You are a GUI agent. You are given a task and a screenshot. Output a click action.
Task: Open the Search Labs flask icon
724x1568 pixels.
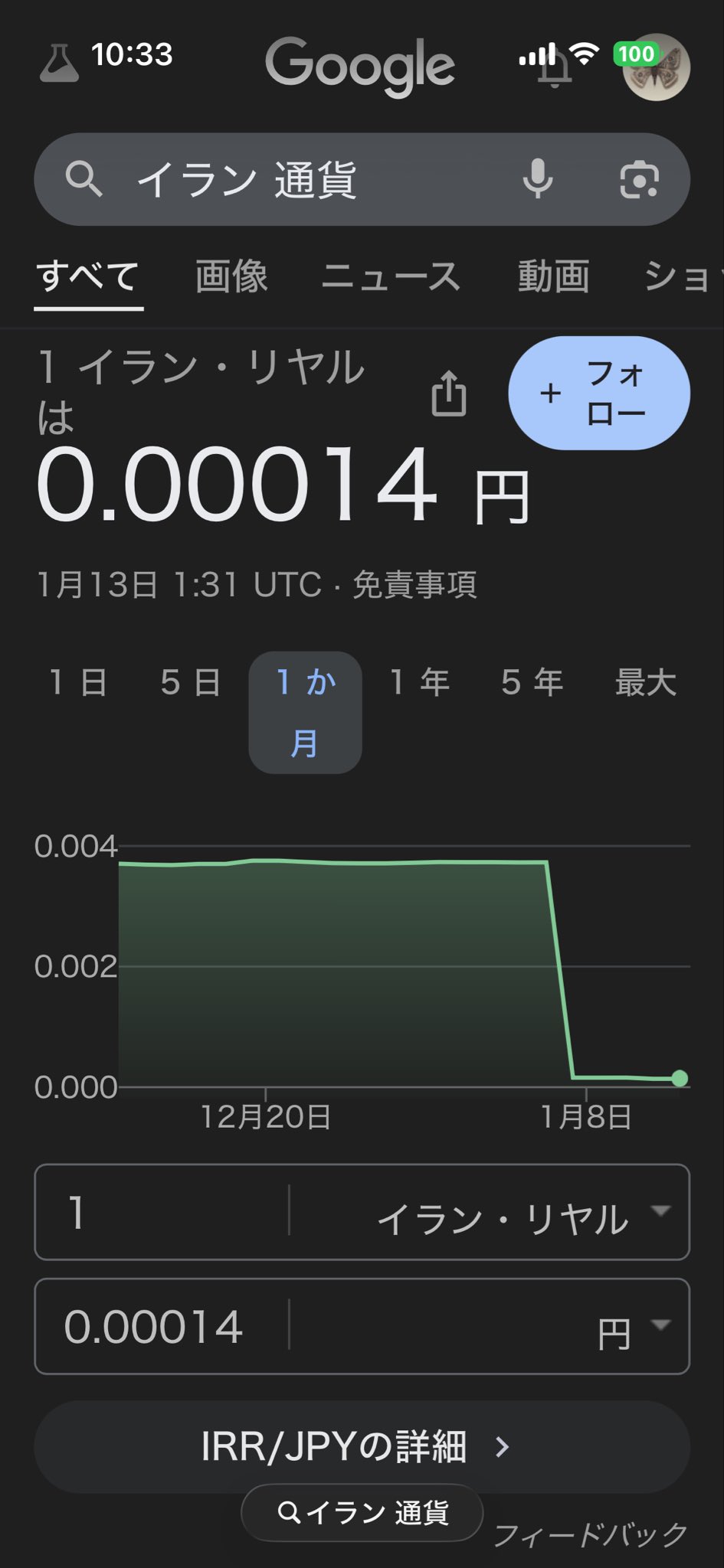pyautogui.click(x=59, y=63)
